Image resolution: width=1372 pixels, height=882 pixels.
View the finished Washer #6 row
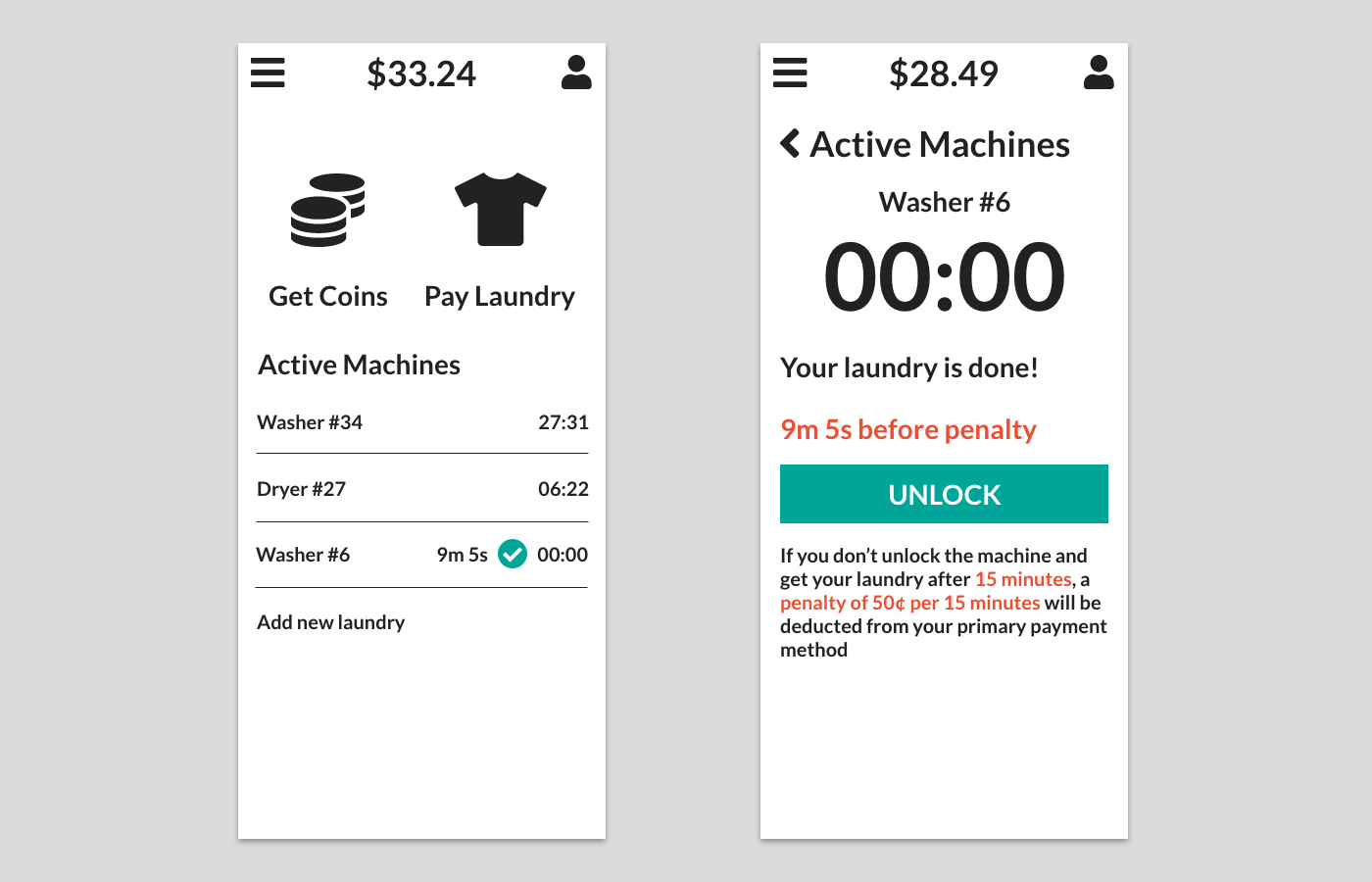[421, 555]
